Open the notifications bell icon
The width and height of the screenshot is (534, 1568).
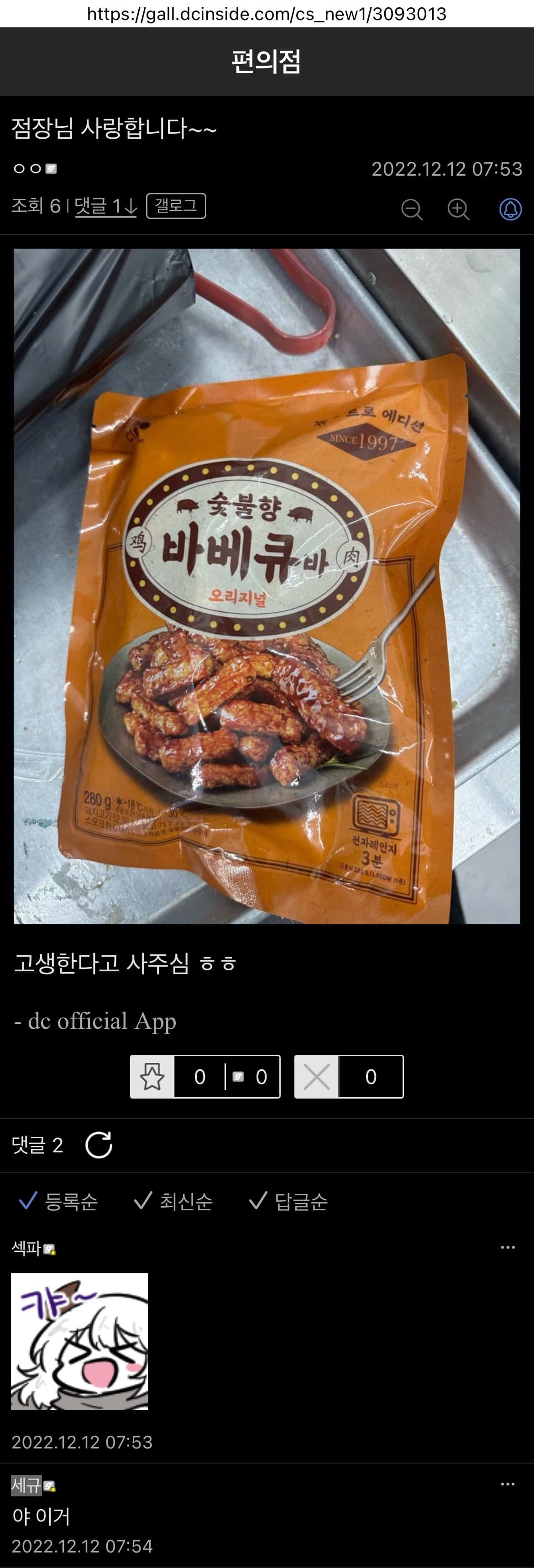510,209
